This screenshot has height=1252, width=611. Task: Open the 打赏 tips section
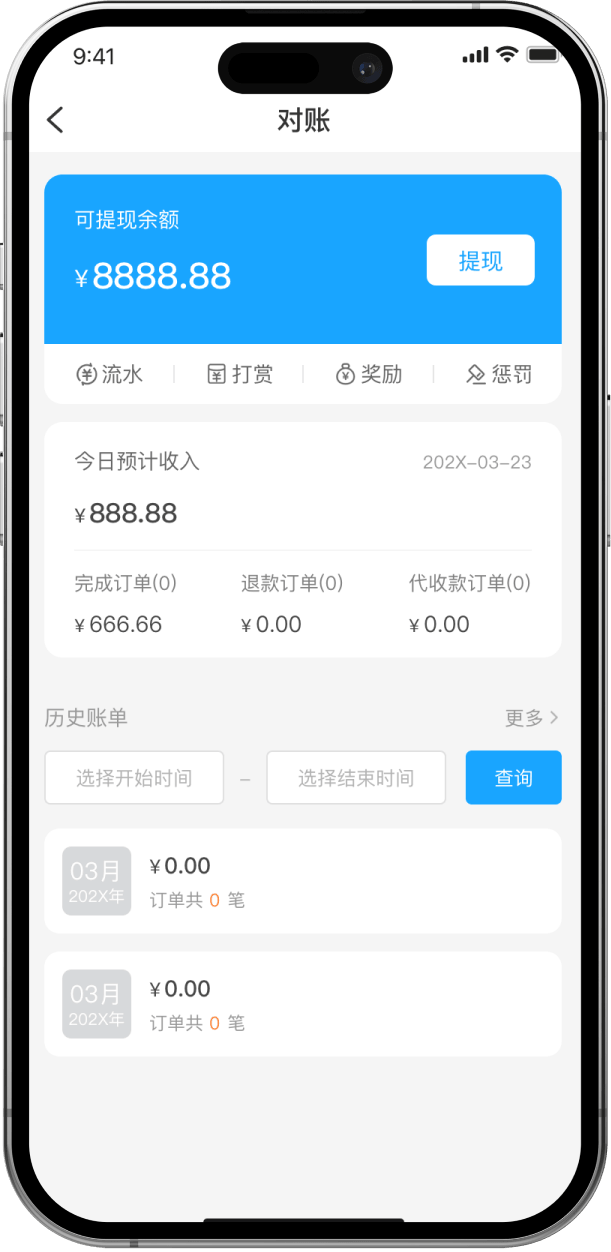[x=240, y=374]
